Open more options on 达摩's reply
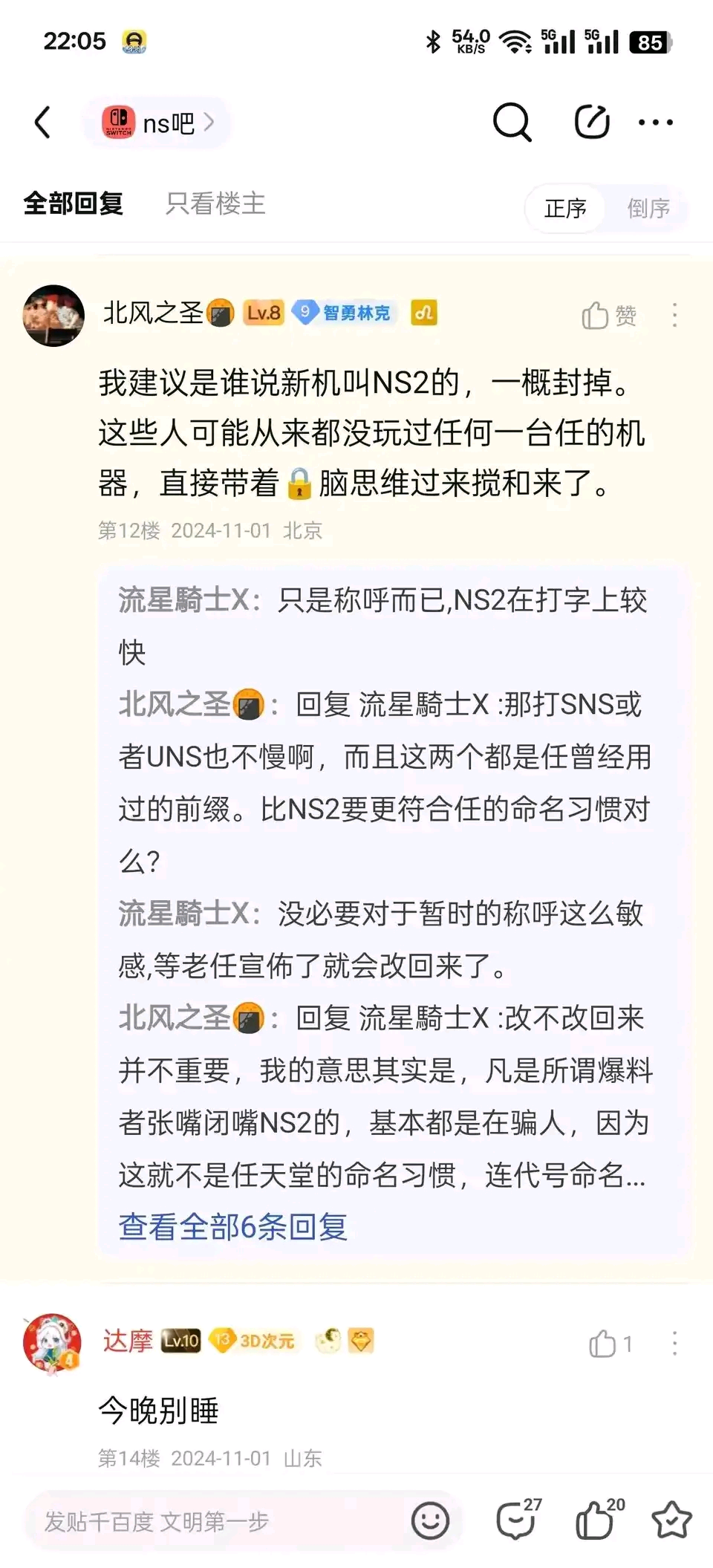This screenshot has height=1568, width=713. [x=674, y=1343]
